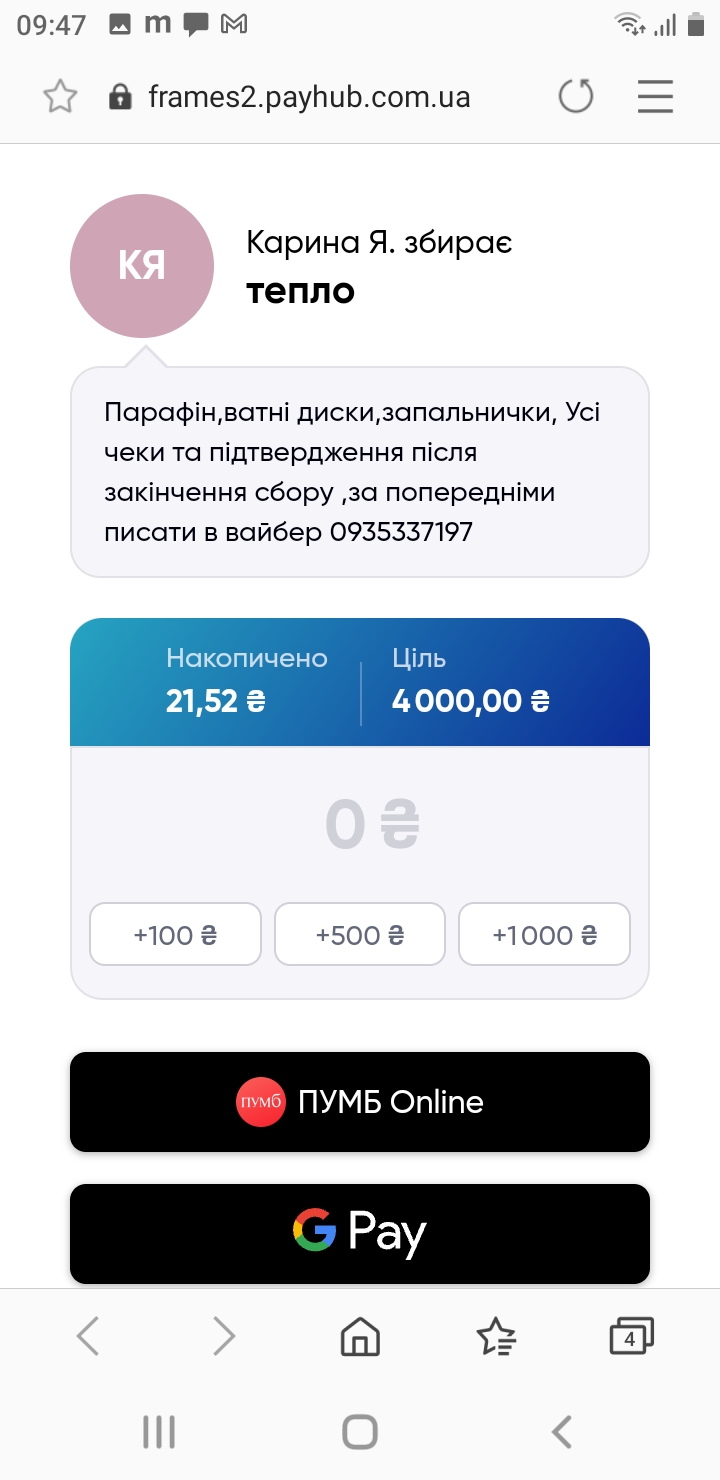Bookmark the page with the star icon
This screenshot has width=720, height=1480.
[59, 97]
